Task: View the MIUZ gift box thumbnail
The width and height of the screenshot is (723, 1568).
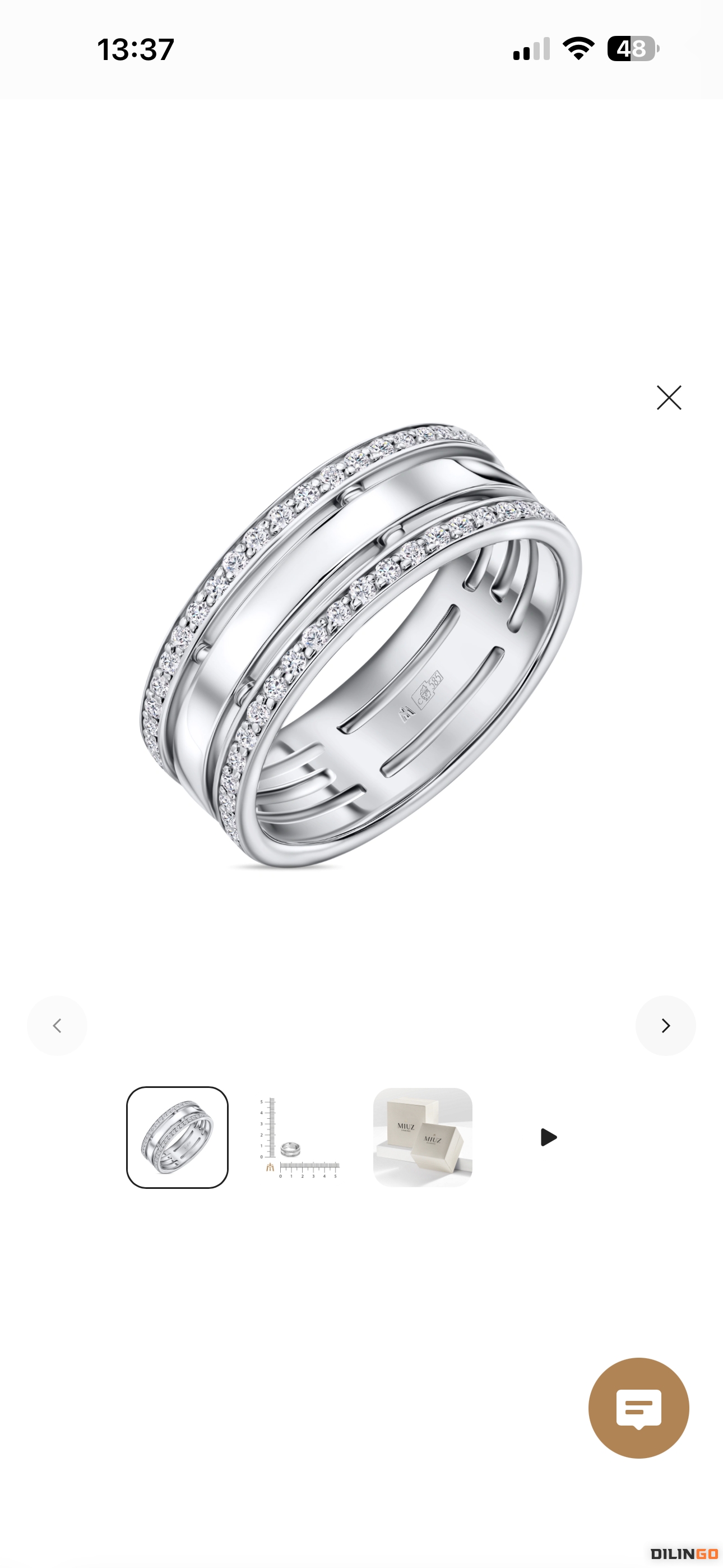Action: pos(423,1137)
